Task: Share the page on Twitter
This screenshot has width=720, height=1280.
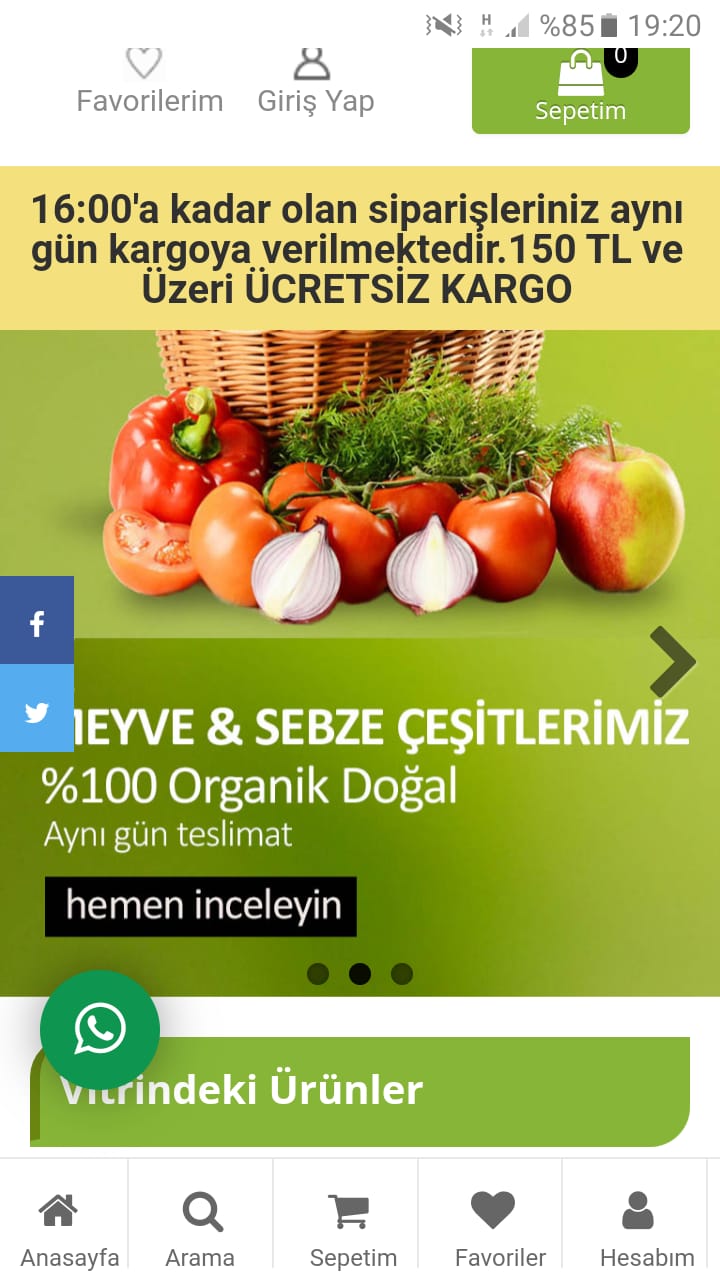Action: (x=37, y=708)
